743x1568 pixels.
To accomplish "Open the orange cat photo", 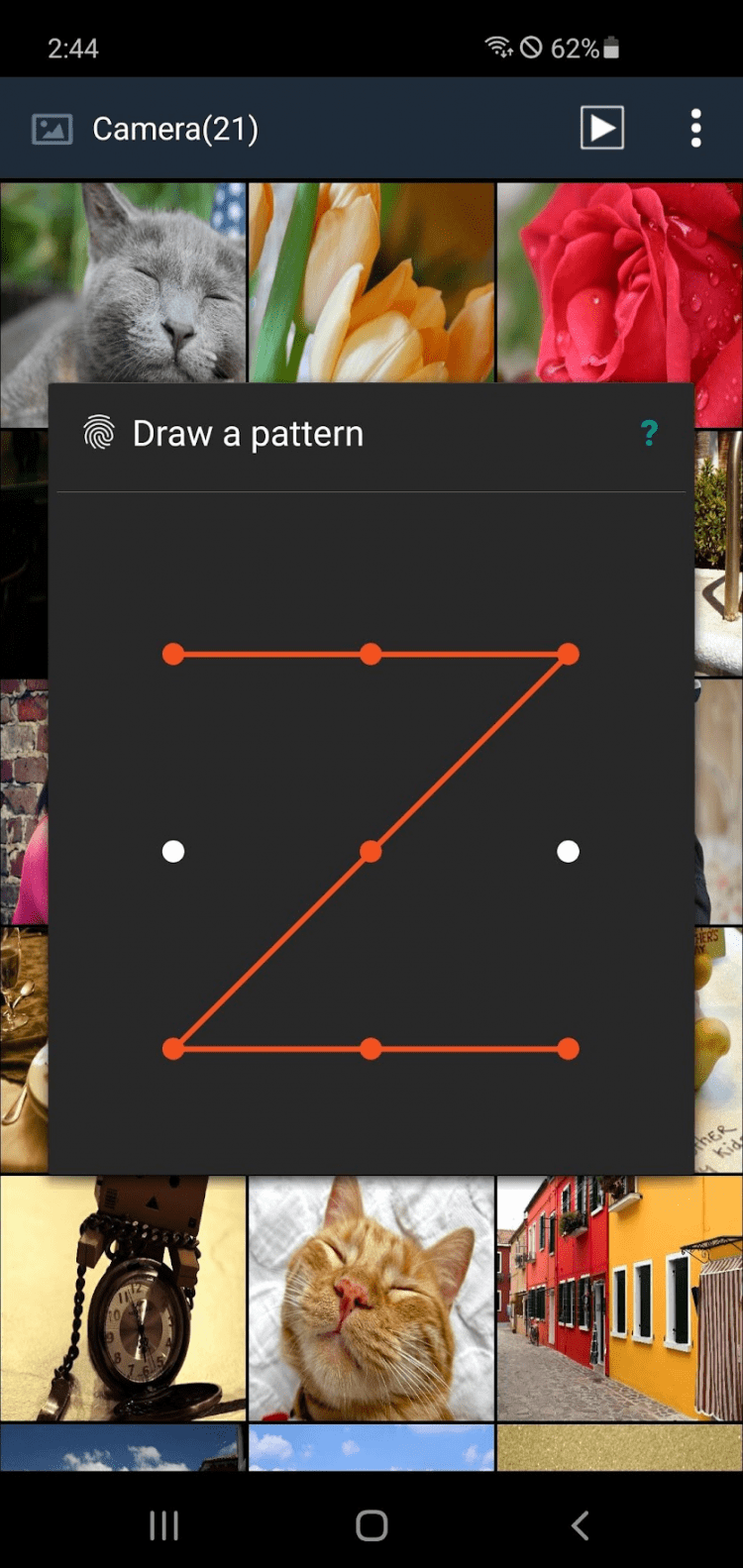I will click(371, 1298).
